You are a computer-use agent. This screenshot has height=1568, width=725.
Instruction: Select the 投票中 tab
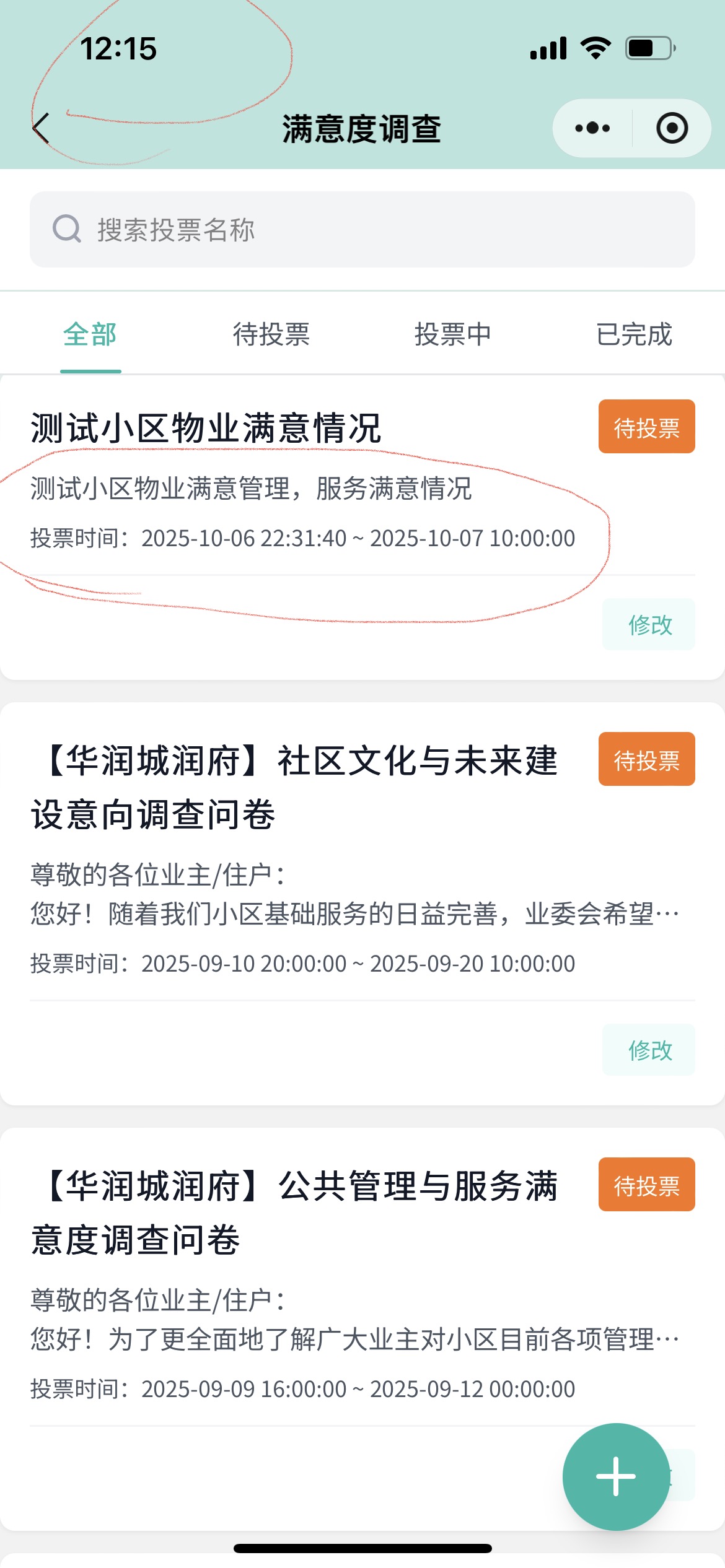click(452, 335)
